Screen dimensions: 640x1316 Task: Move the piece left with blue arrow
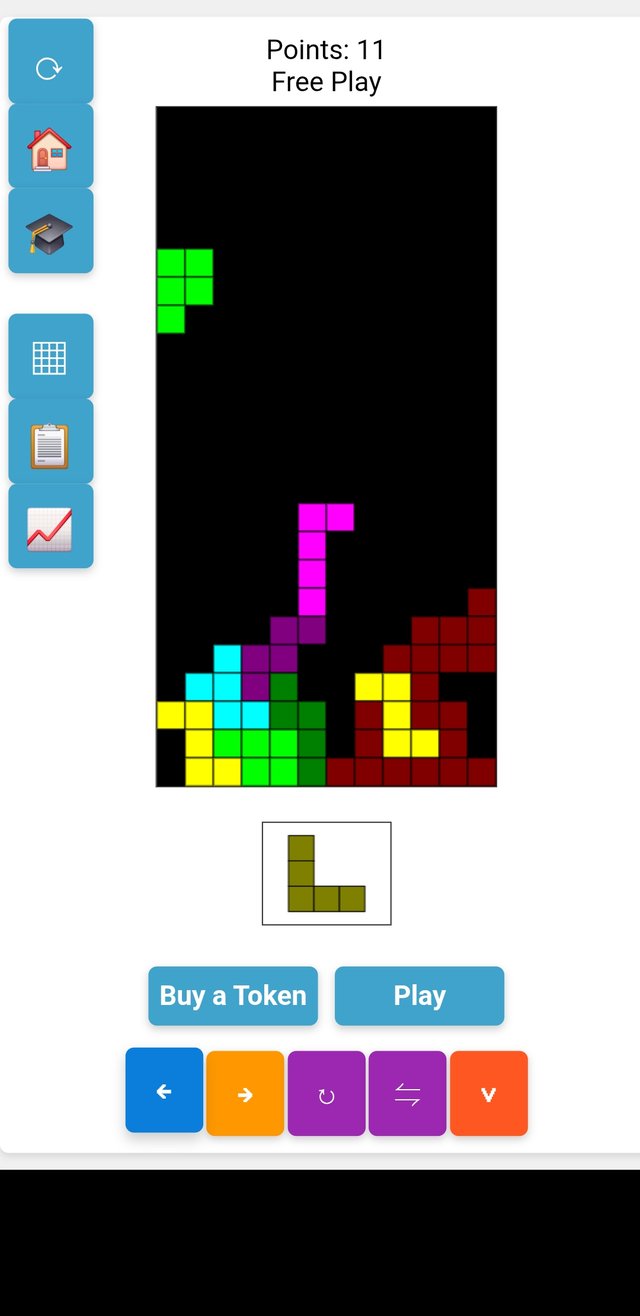pyautogui.click(x=164, y=1091)
